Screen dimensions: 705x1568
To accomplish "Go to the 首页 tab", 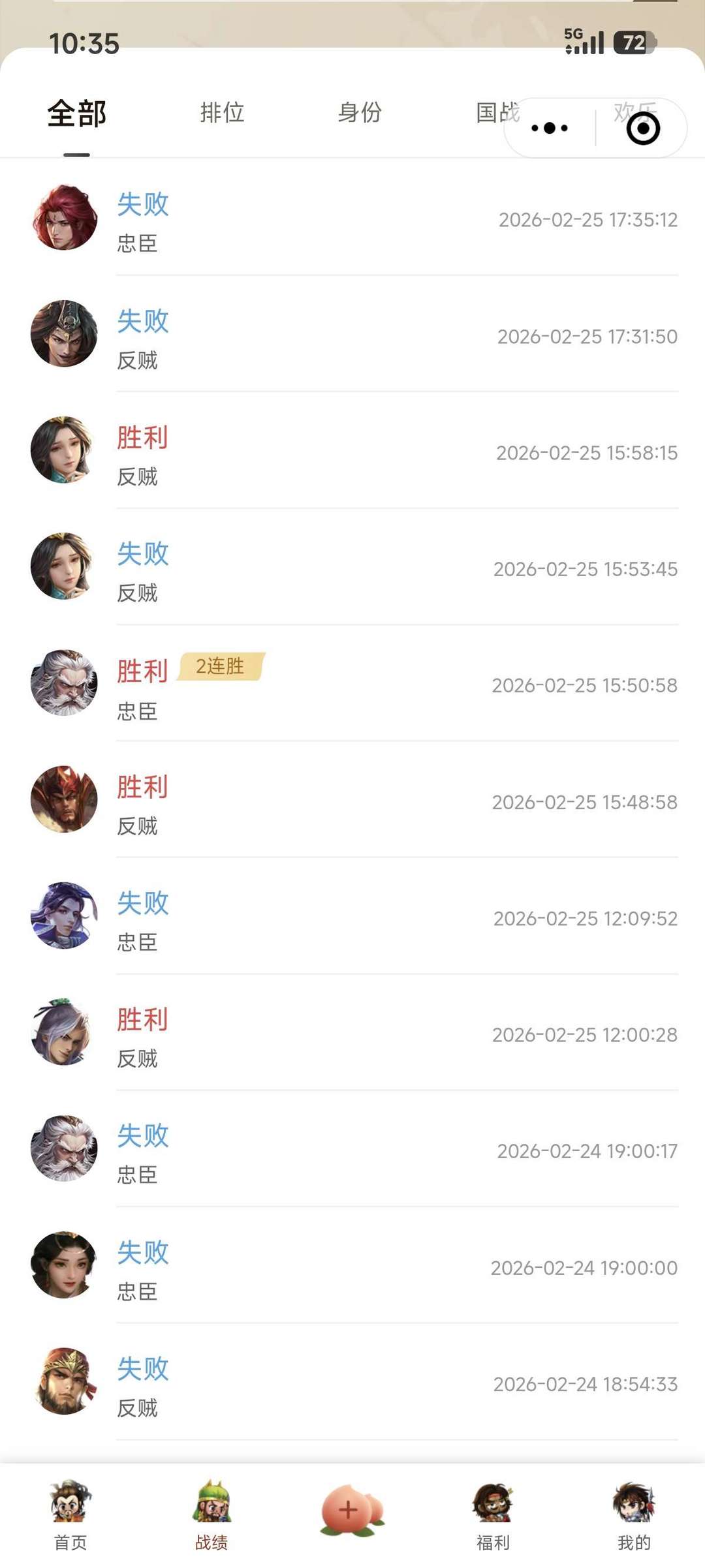I will pyautogui.click(x=70, y=1515).
